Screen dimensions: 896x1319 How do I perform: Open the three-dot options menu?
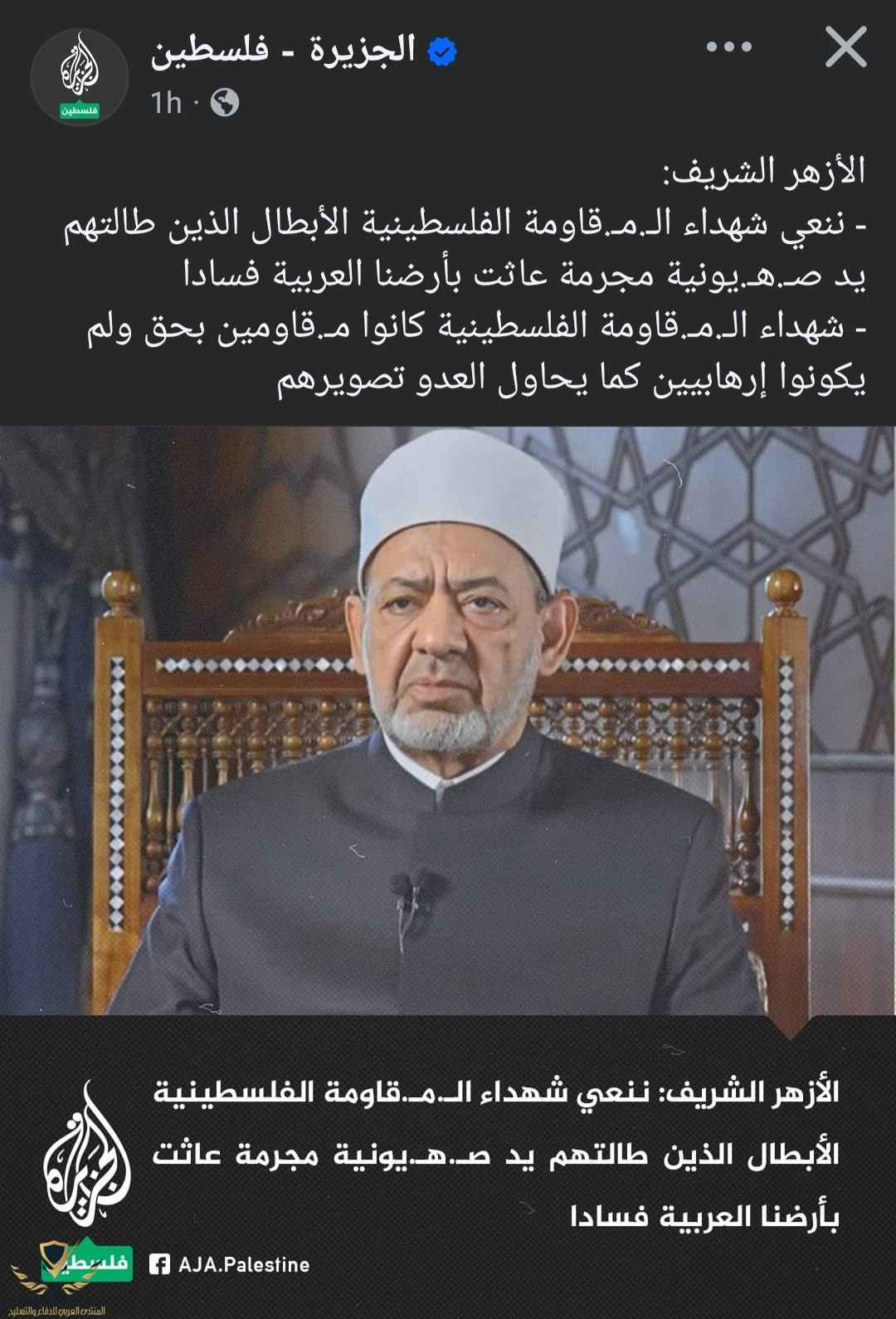pyautogui.click(x=728, y=47)
